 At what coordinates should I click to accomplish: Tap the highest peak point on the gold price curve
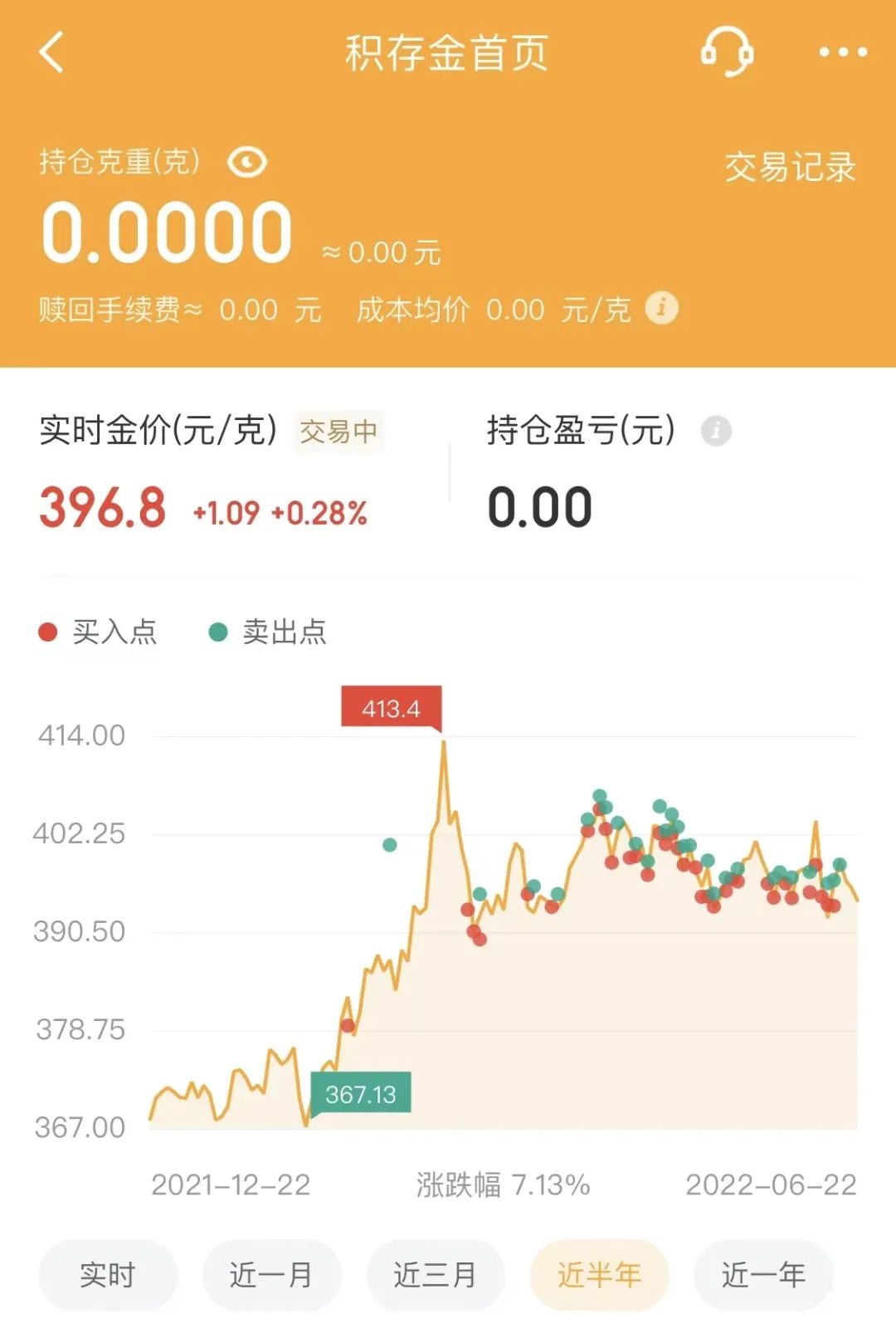click(446, 740)
